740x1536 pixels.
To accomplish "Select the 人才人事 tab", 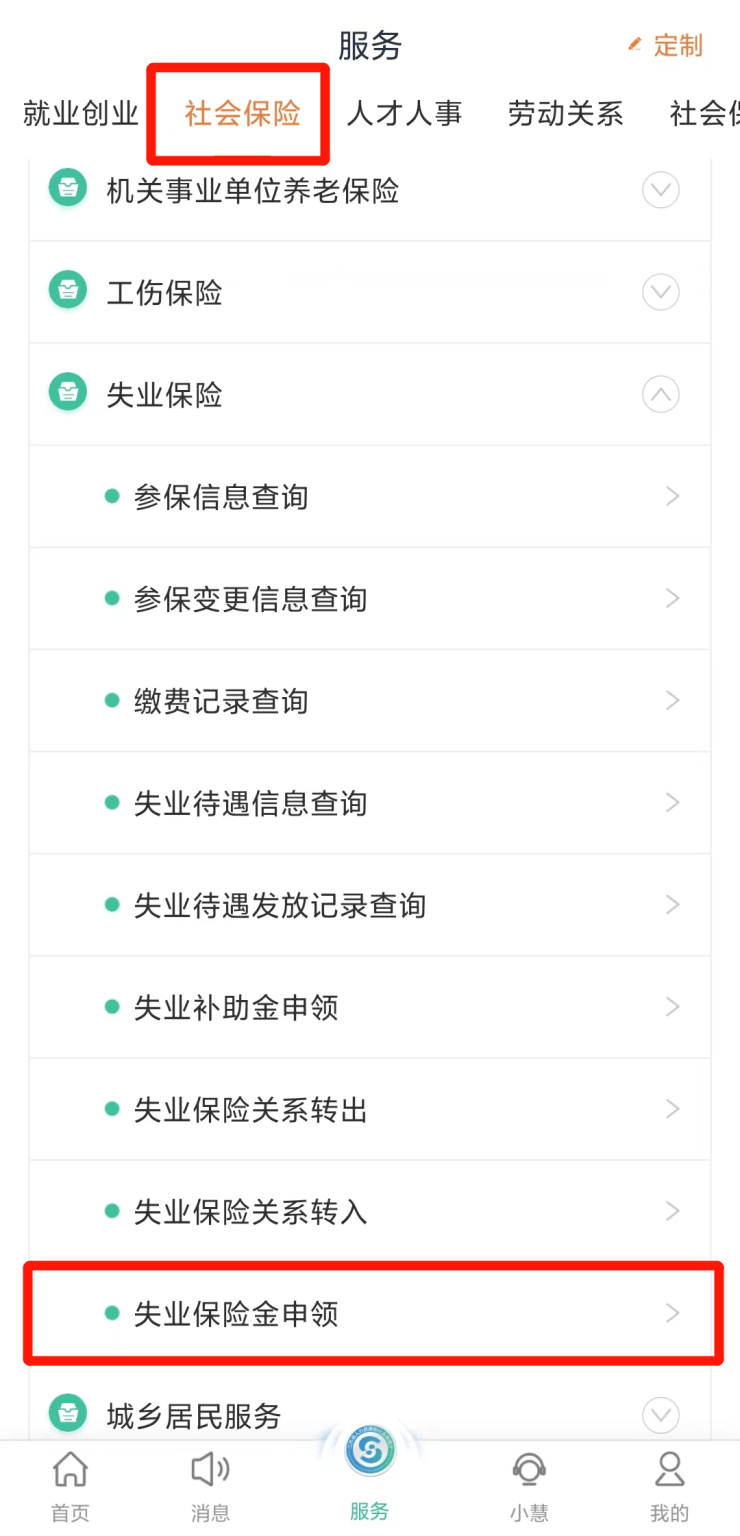I will pos(404,114).
